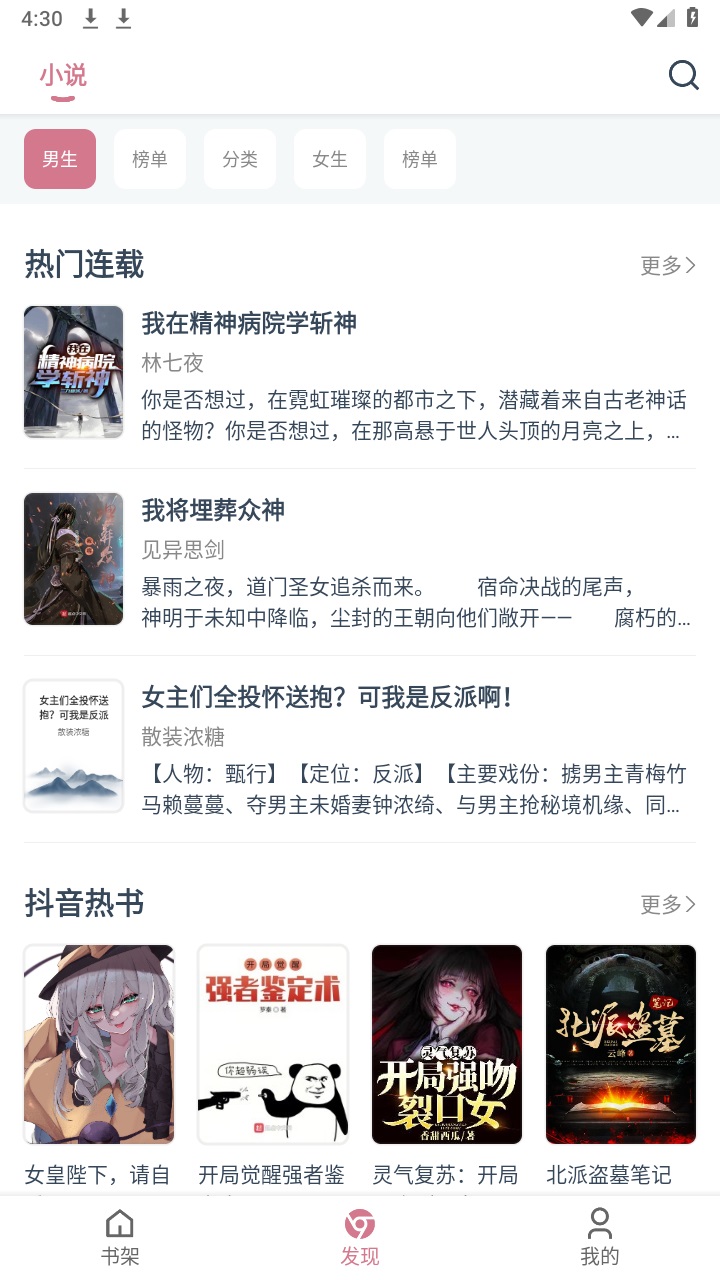The height and width of the screenshot is (1280, 720).
Task: Tap the Wi-Fi icon in the status bar
Action: [643, 16]
